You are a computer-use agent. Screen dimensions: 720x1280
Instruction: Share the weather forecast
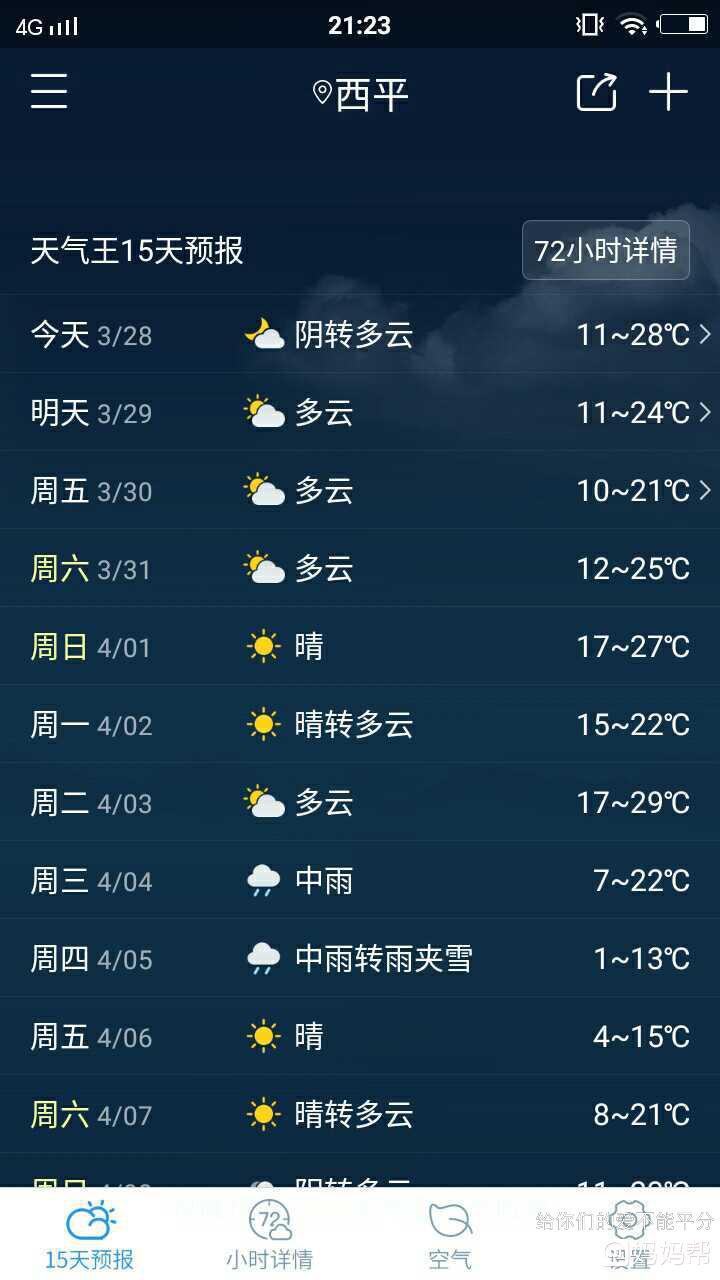click(596, 93)
